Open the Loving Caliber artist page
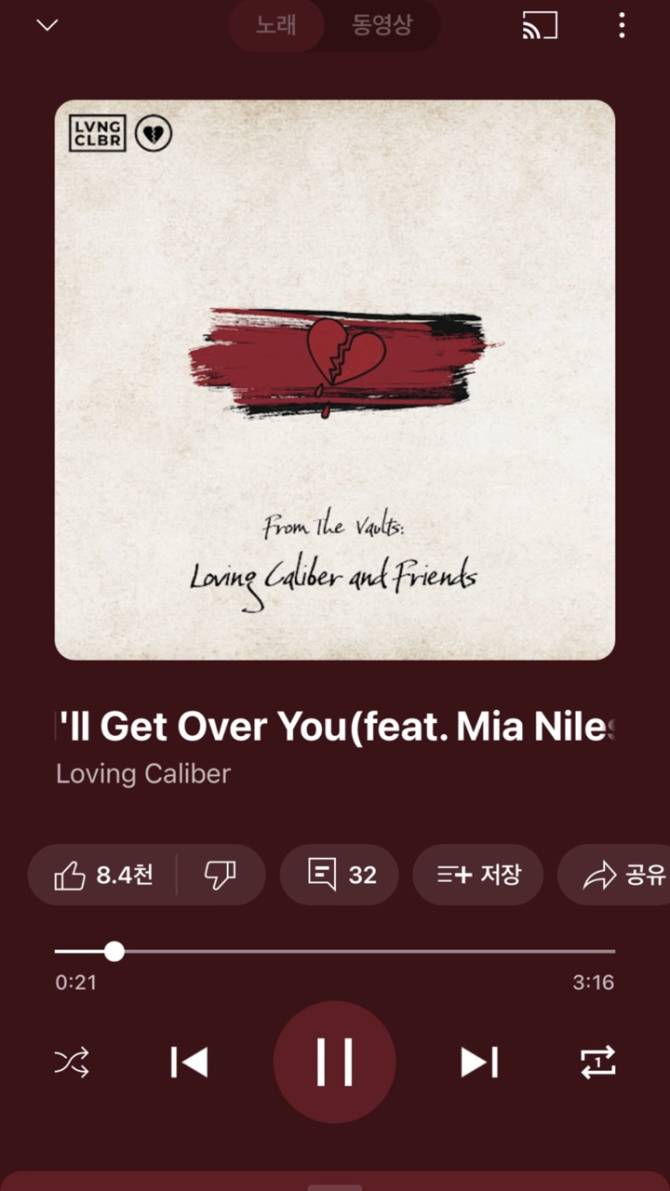The width and height of the screenshot is (670, 1191). pyautogui.click(x=143, y=773)
